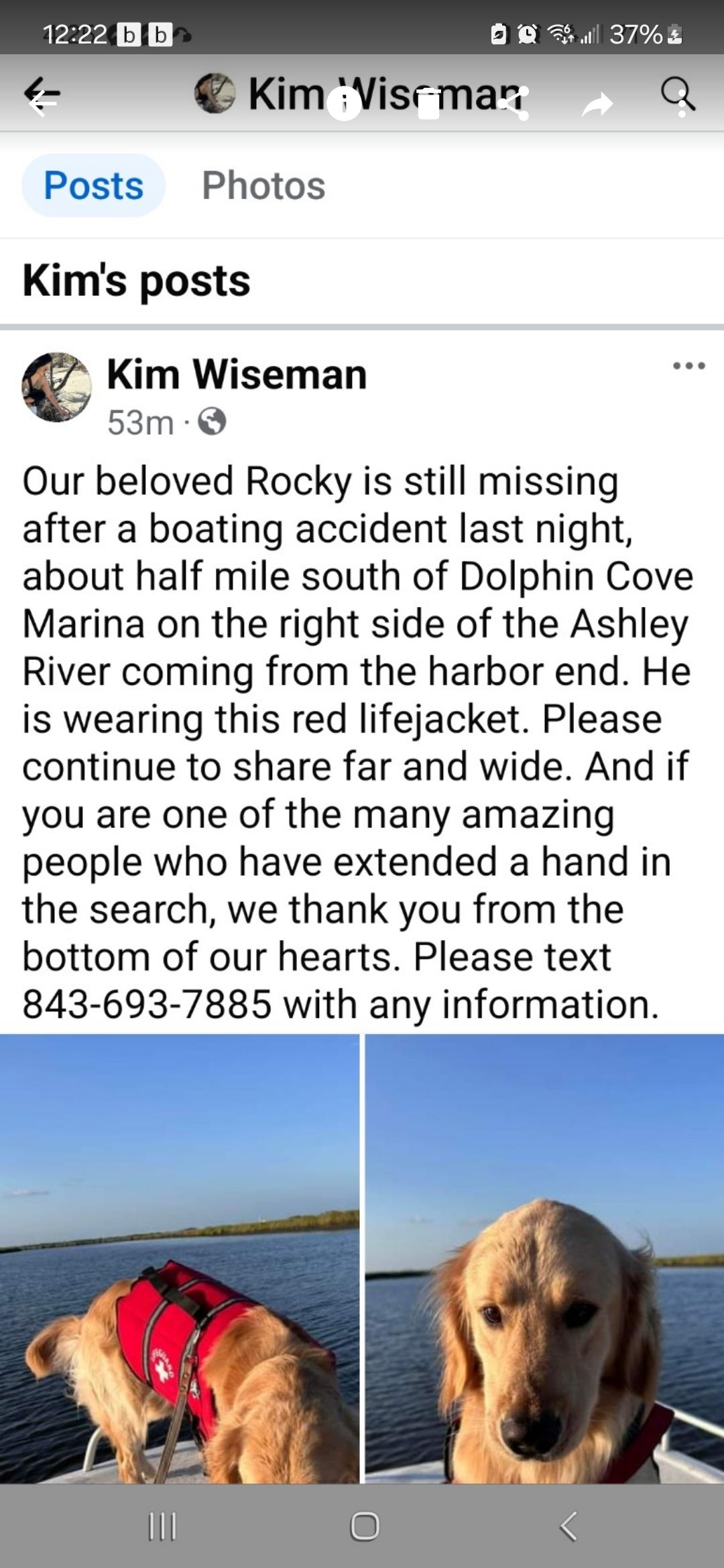Tap the white trash delete icon
Image resolution: width=724 pixels, height=1568 pixels.
coord(429,104)
